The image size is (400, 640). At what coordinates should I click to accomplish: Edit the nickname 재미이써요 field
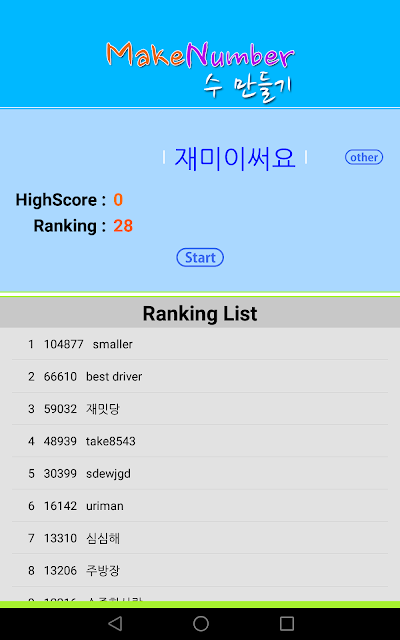click(x=235, y=158)
